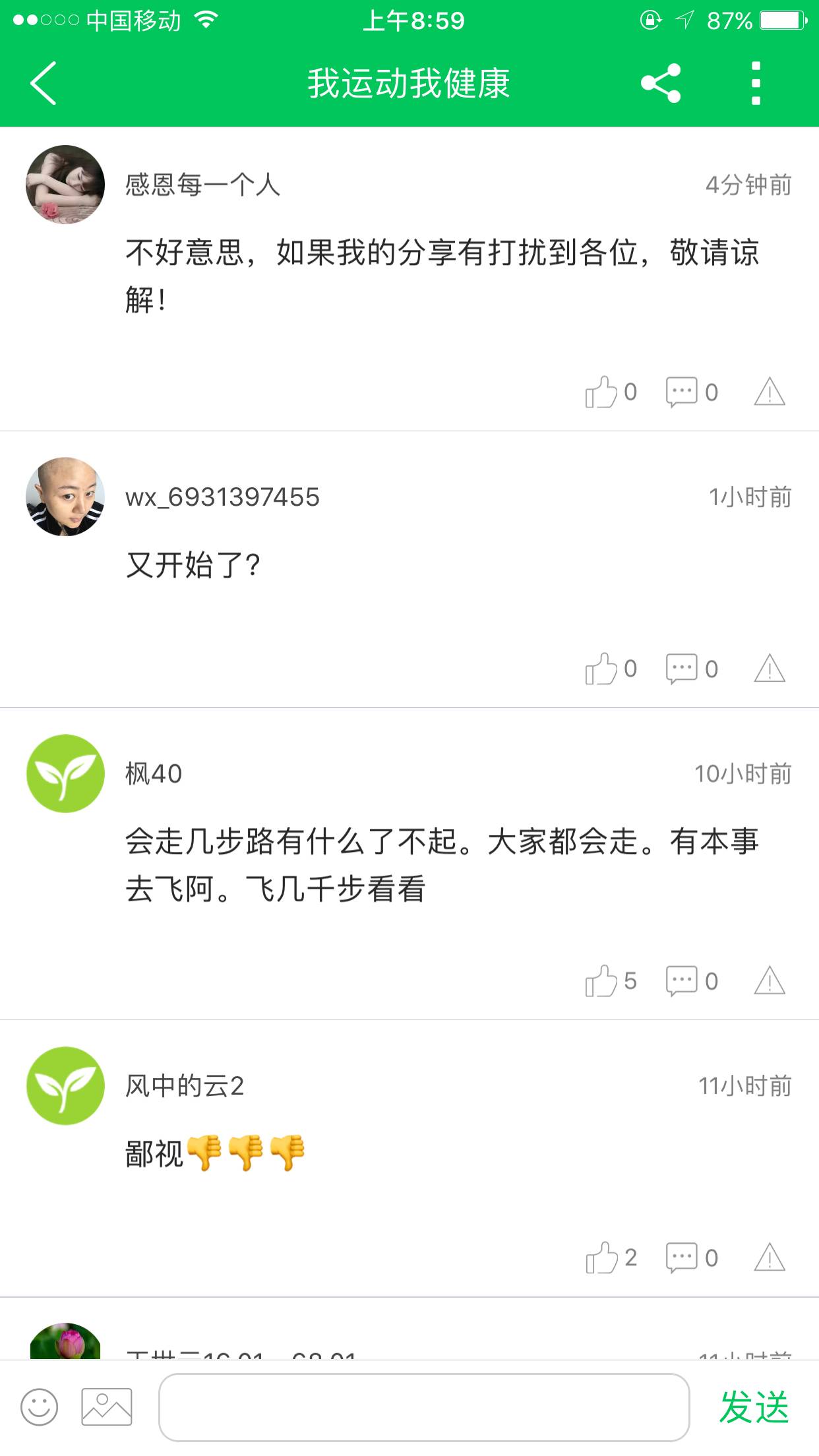The height and width of the screenshot is (1456, 819).
Task: Report the comment by 枫40
Action: (769, 981)
